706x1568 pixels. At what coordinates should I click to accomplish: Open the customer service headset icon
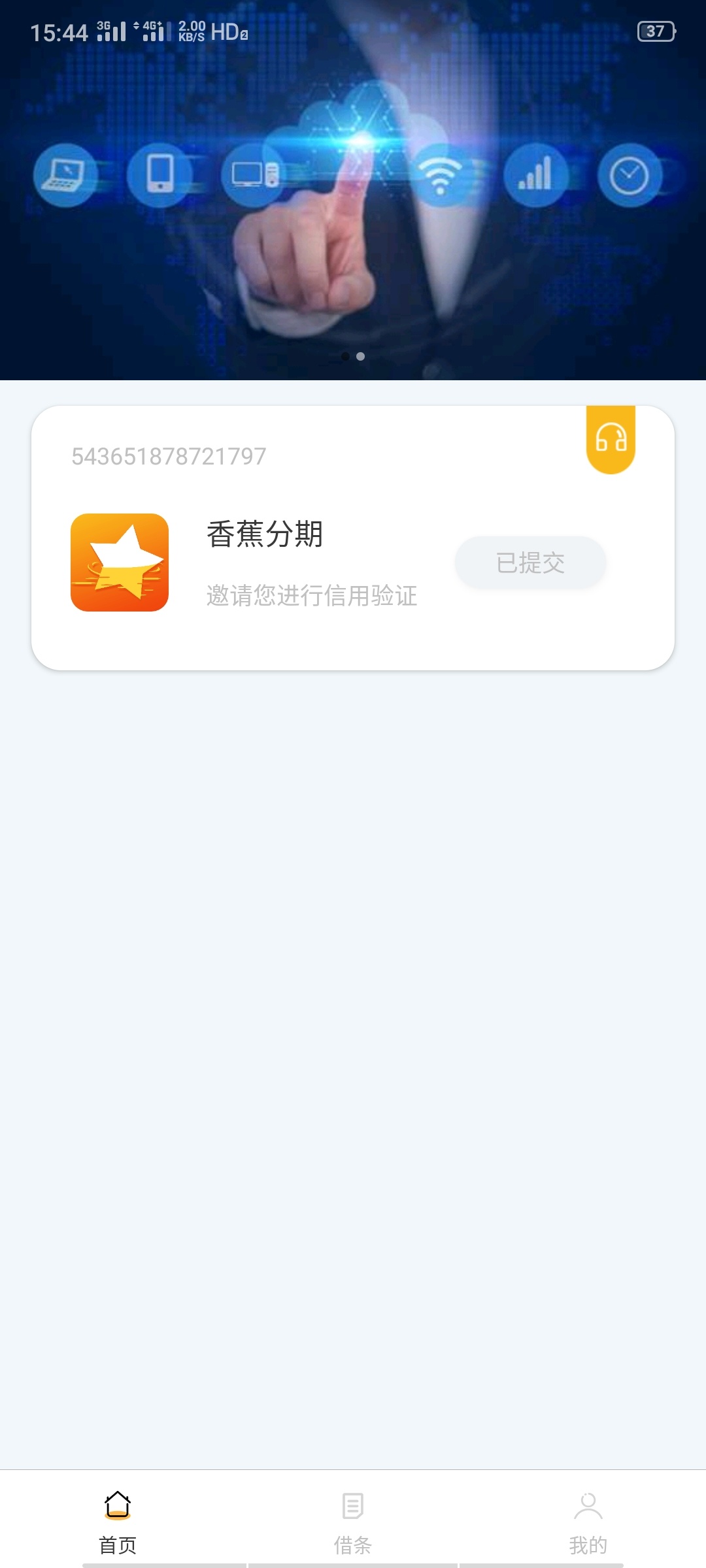pyautogui.click(x=611, y=439)
